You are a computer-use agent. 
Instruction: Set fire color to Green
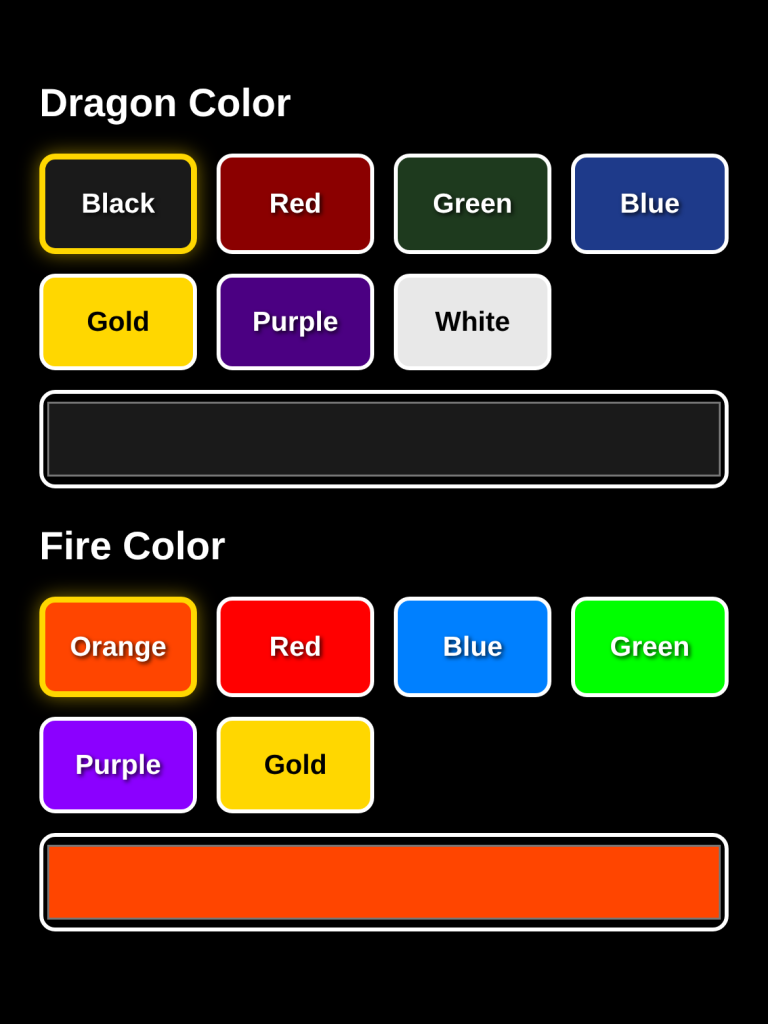649,646
